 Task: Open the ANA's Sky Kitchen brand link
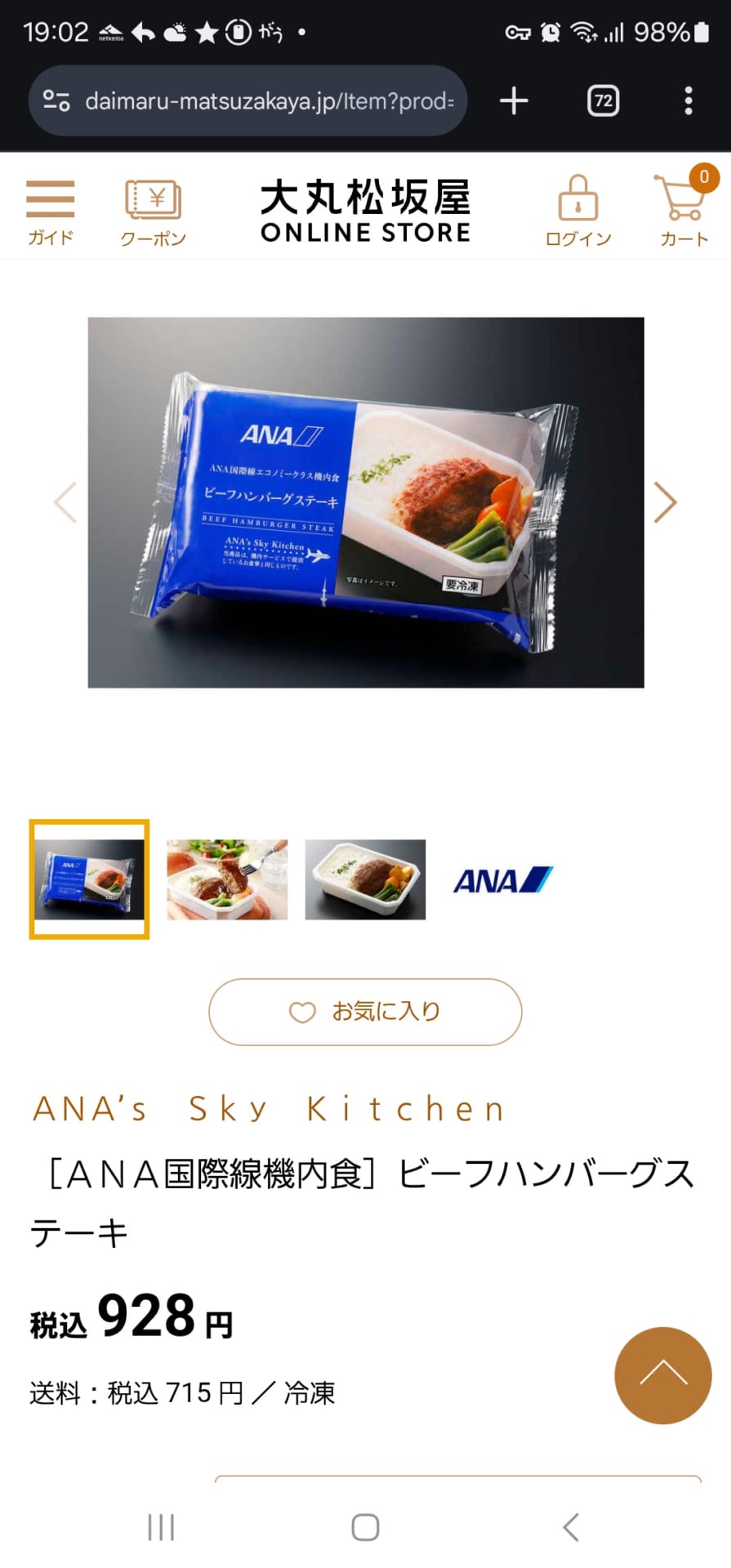click(x=268, y=1109)
